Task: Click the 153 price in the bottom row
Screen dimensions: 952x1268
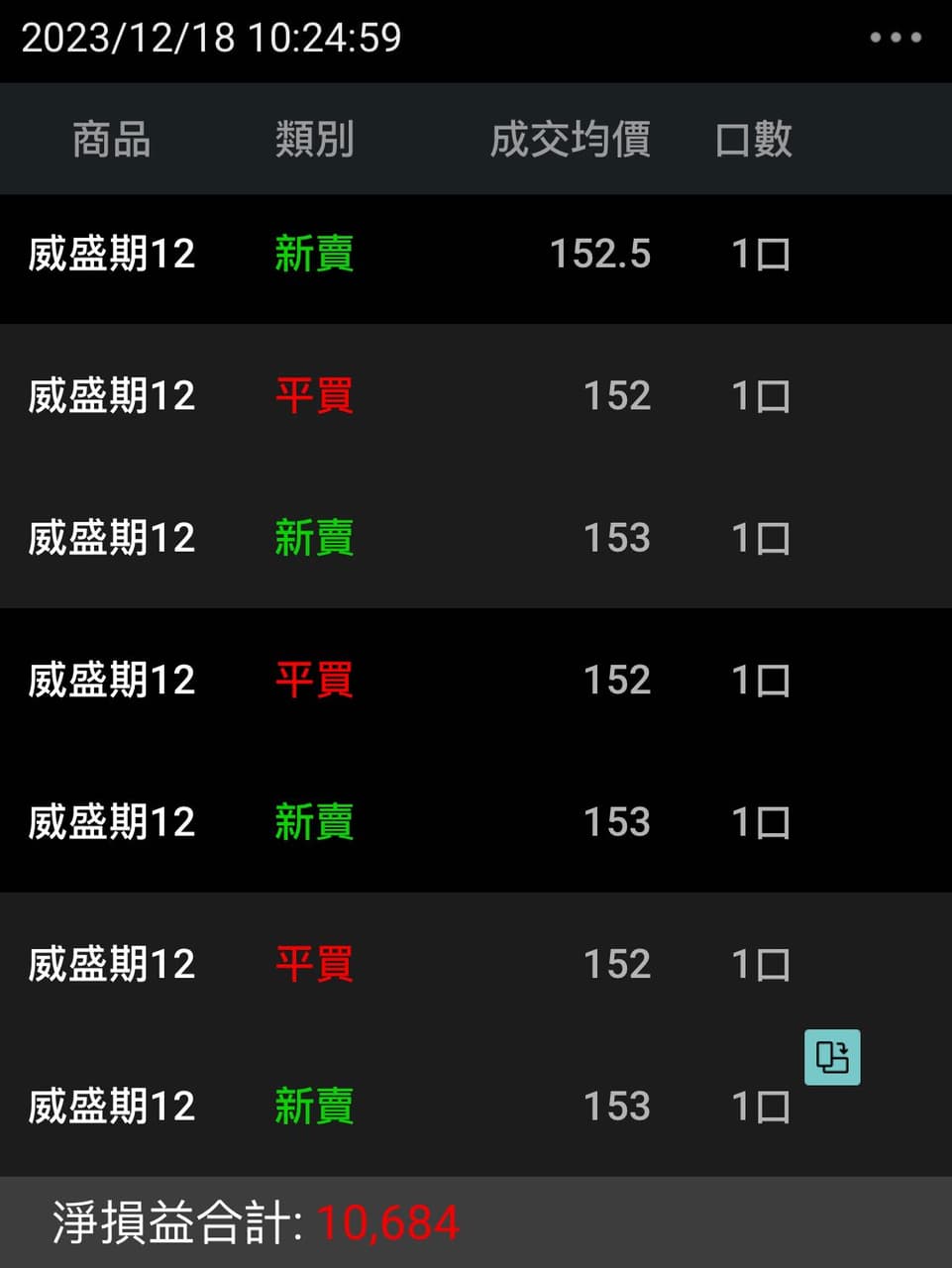Action: 616,1106
